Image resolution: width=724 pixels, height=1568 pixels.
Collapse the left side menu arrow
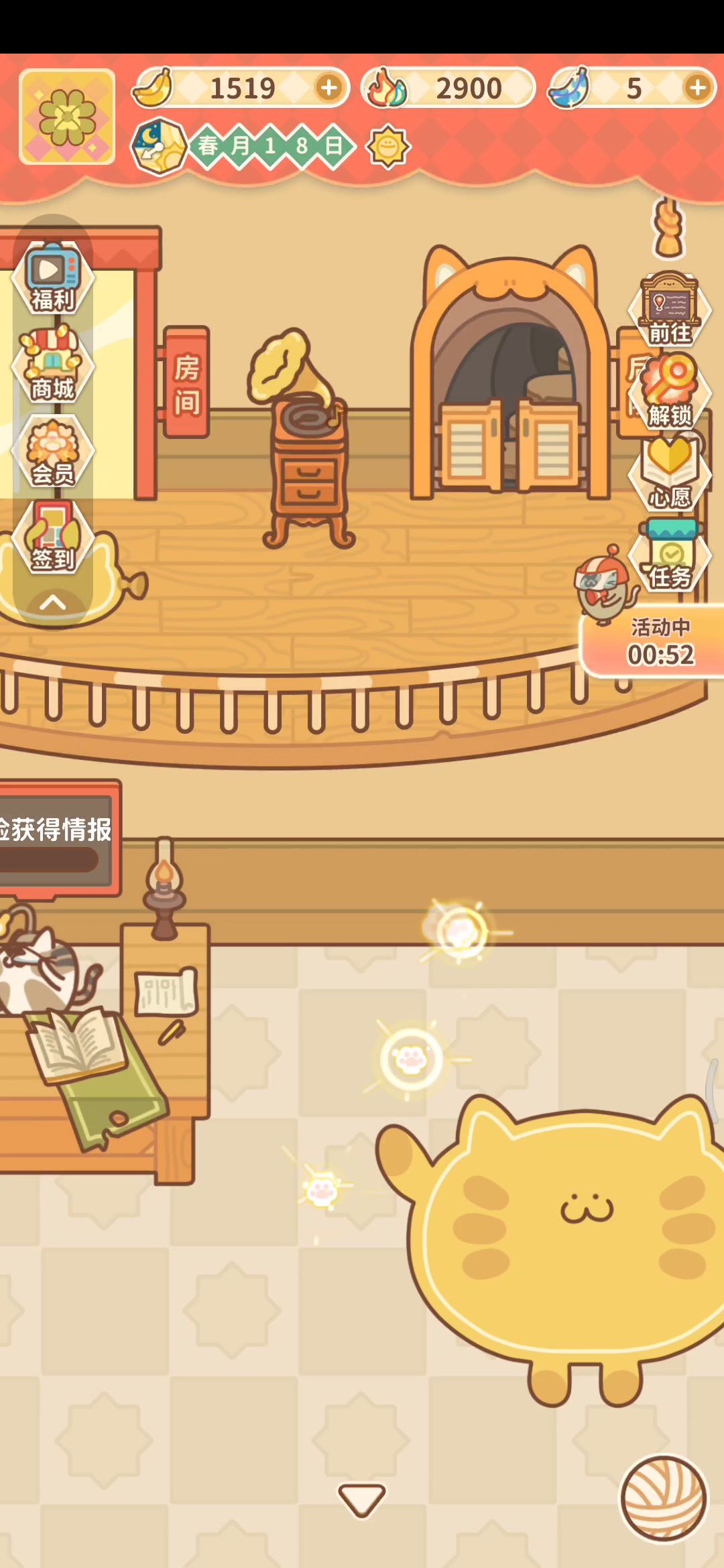tap(52, 604)
